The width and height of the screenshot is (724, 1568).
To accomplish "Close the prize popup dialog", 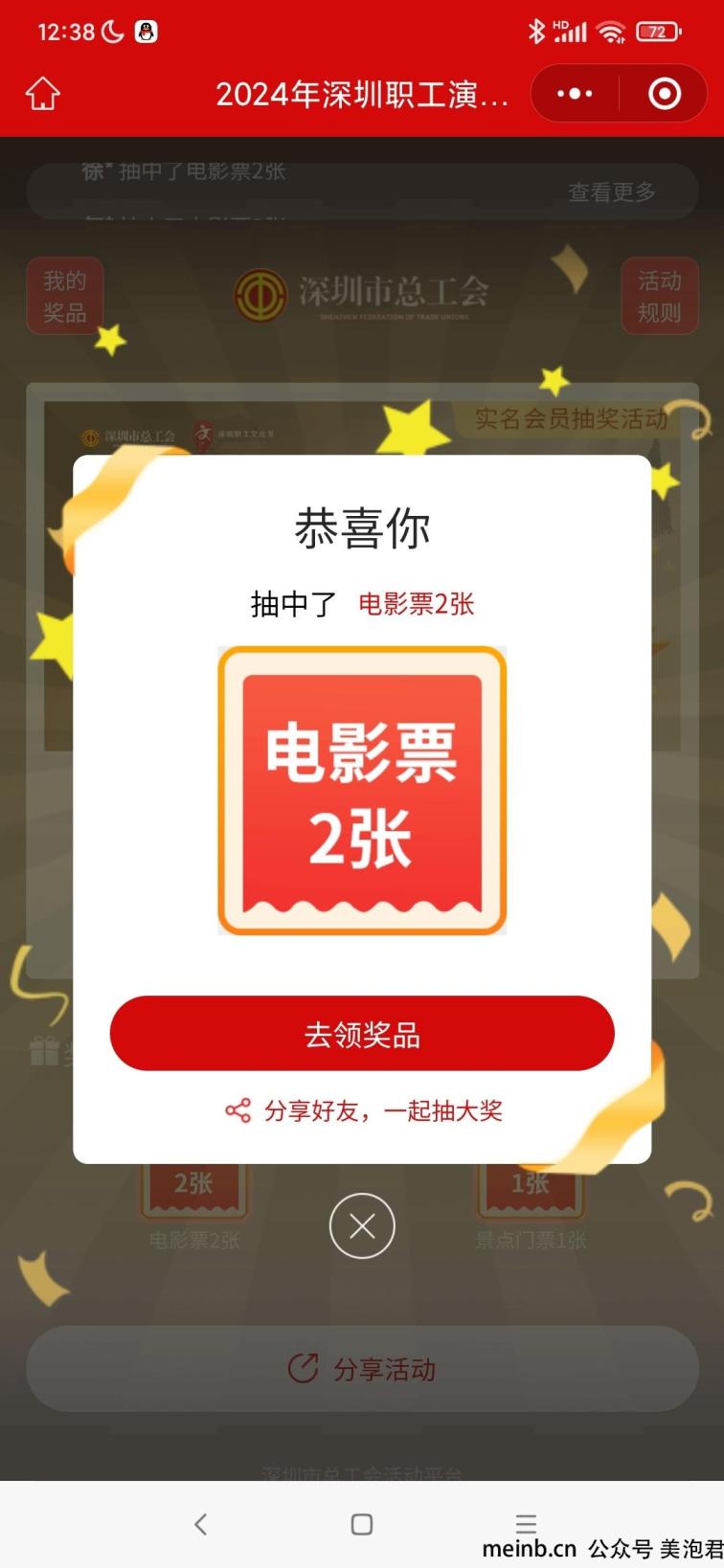I will (362, 1225).
